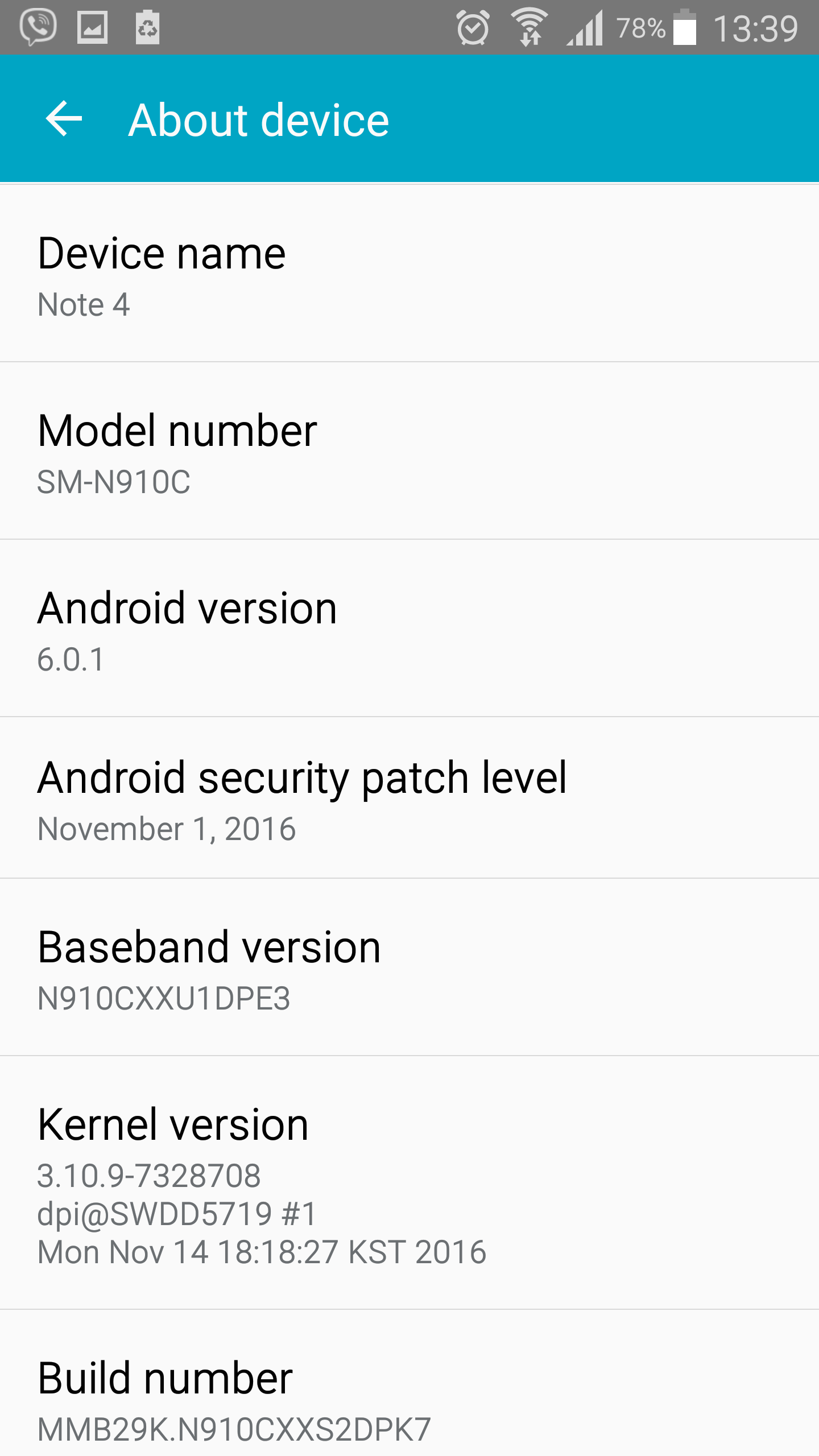Tap the cellular signal strength icon
Viewport: 819px width, 1456px height.
point(584,27)
